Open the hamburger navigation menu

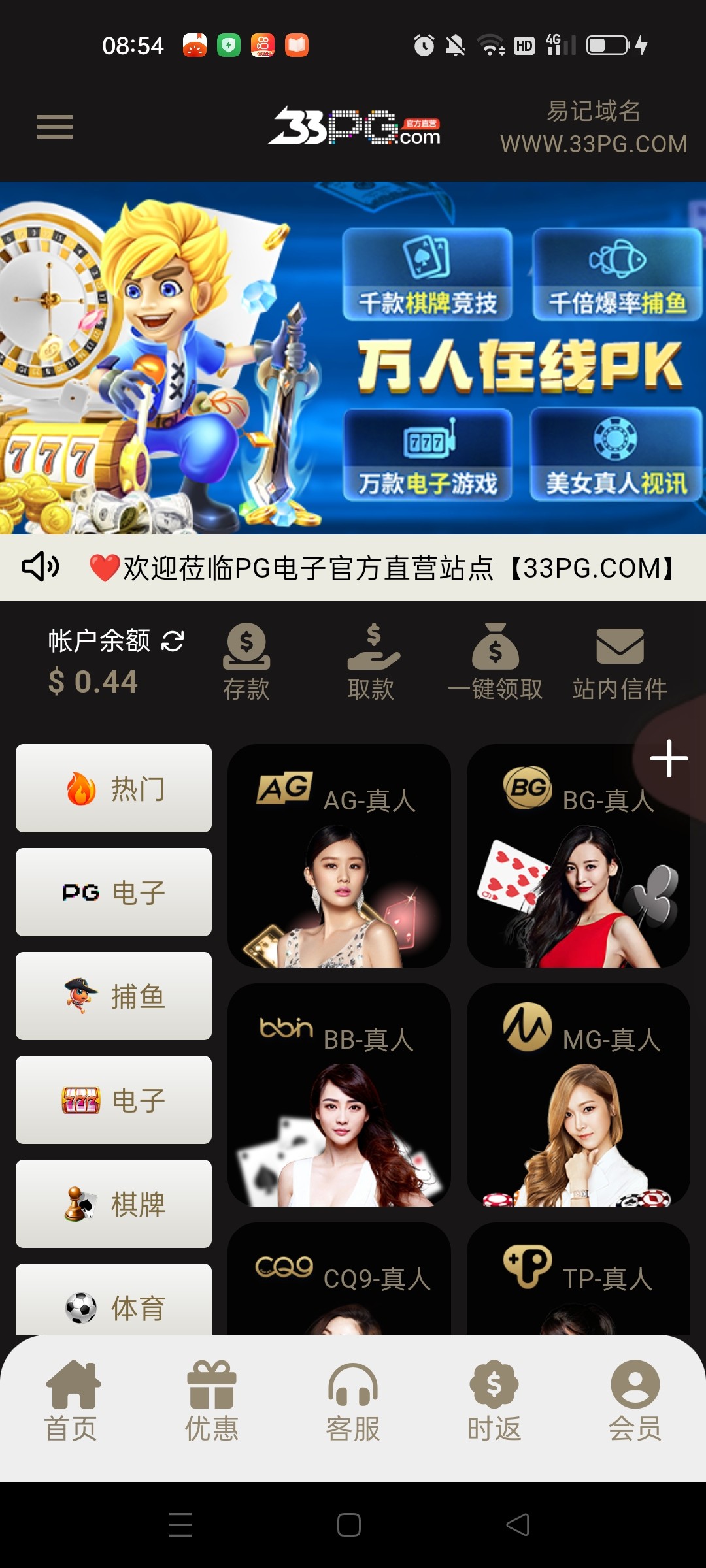point(55,128)
